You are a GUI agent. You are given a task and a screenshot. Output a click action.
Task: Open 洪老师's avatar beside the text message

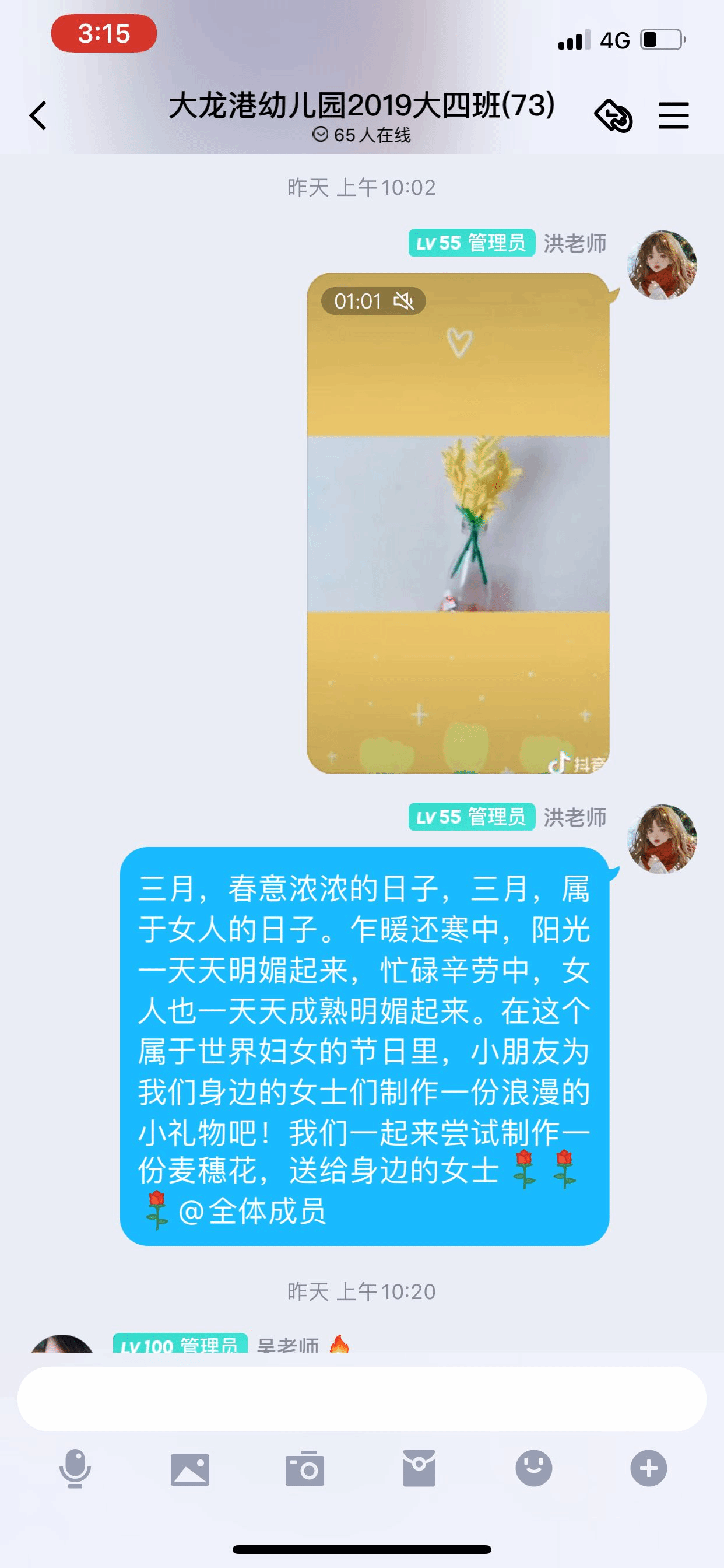[662, 839]
